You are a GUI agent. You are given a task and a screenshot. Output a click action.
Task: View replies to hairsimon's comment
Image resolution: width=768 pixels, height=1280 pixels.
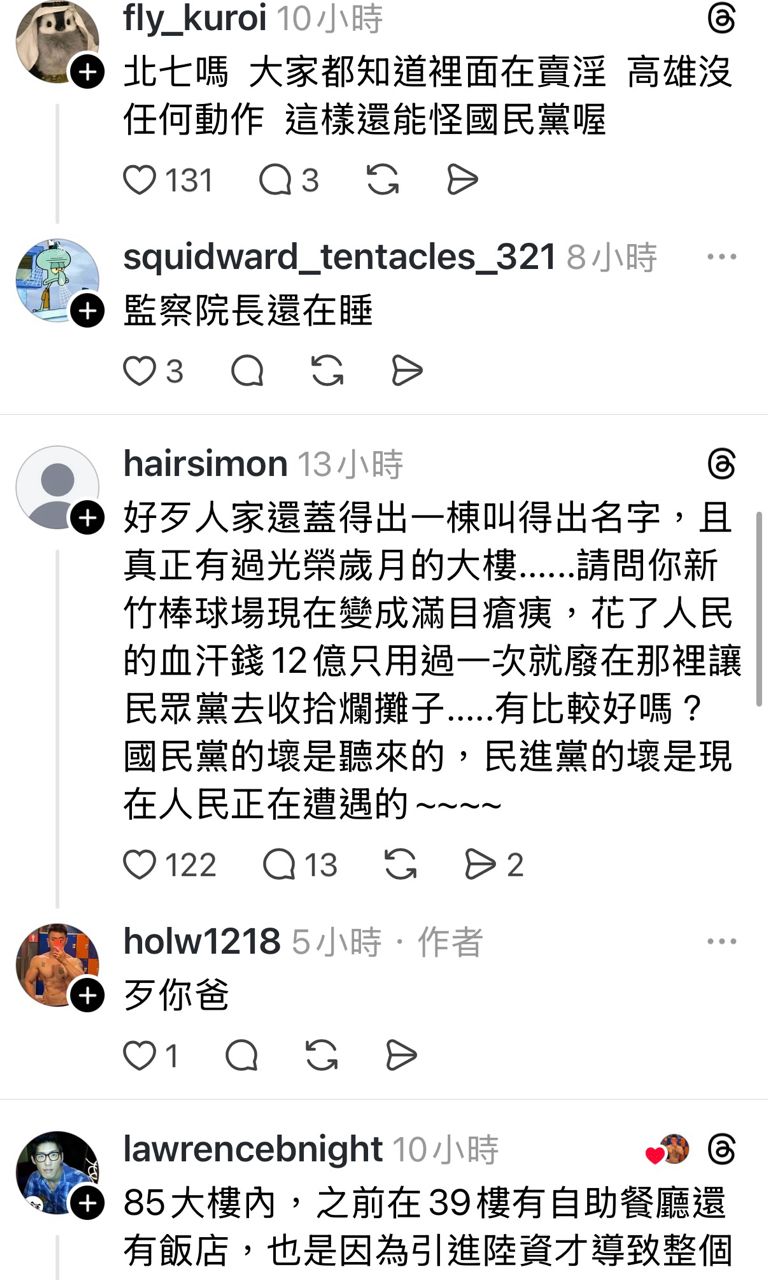click(x=279, y=865)
